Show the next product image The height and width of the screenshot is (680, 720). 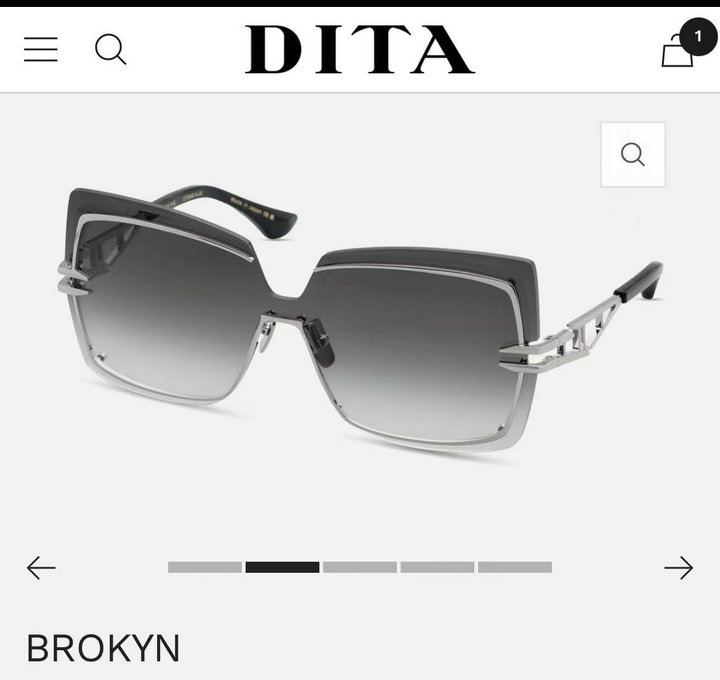click(679, 568)
